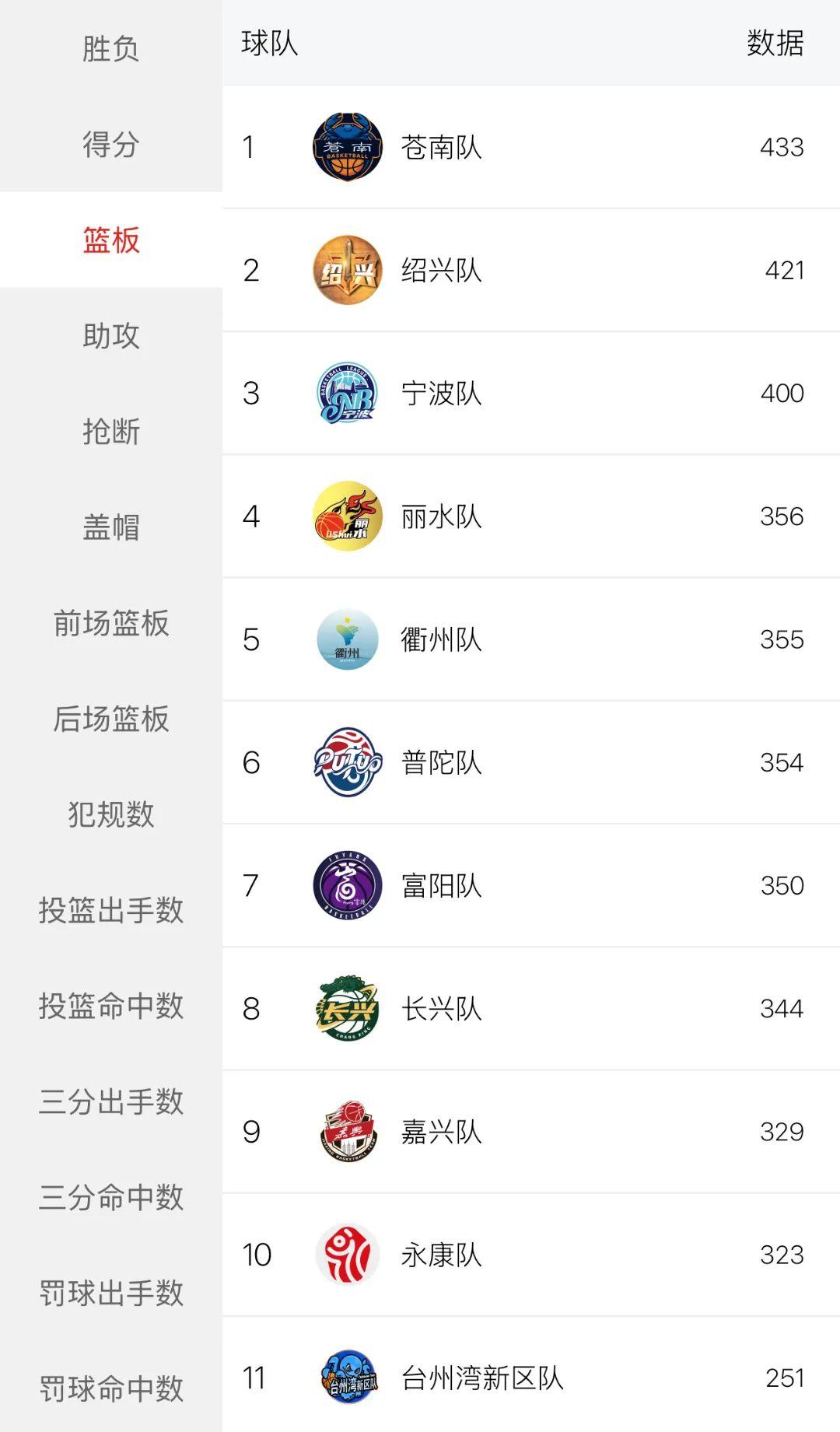This screenshot has height=1432, width=840.
Task: Open the 犯规数 ranking
Action: click(110, 814)
